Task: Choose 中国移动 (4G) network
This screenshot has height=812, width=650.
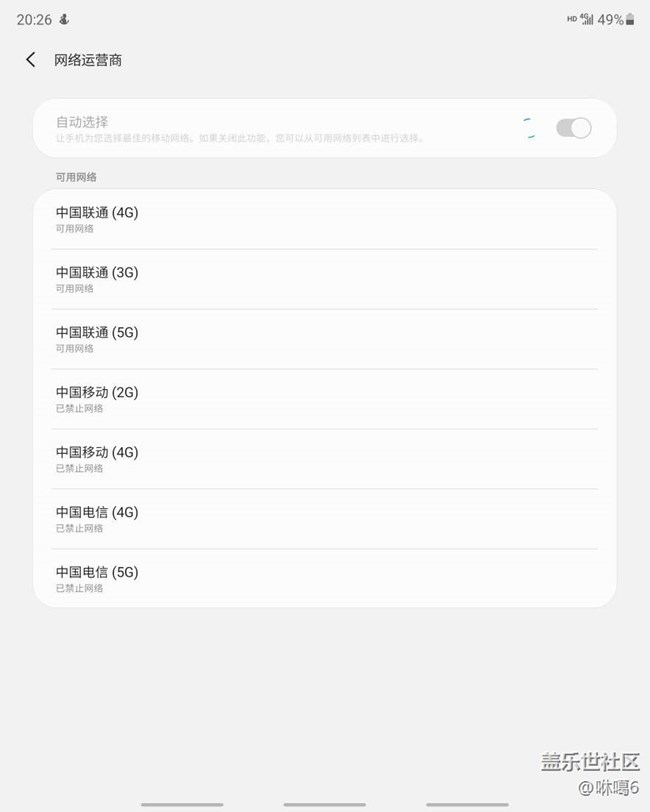Action: click(x=324, y=459)
